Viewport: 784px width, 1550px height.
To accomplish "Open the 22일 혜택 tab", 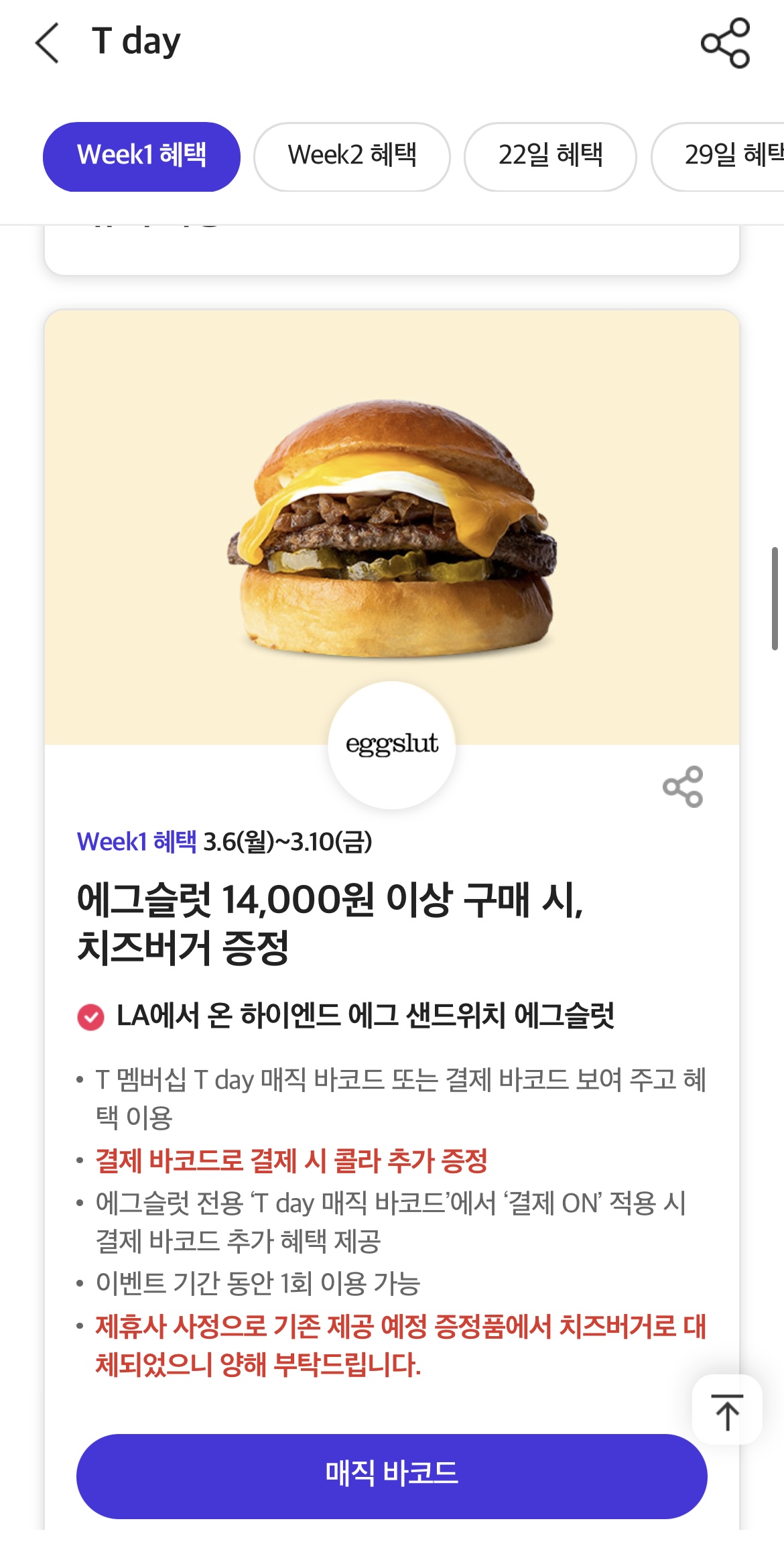I will [550, 156].
